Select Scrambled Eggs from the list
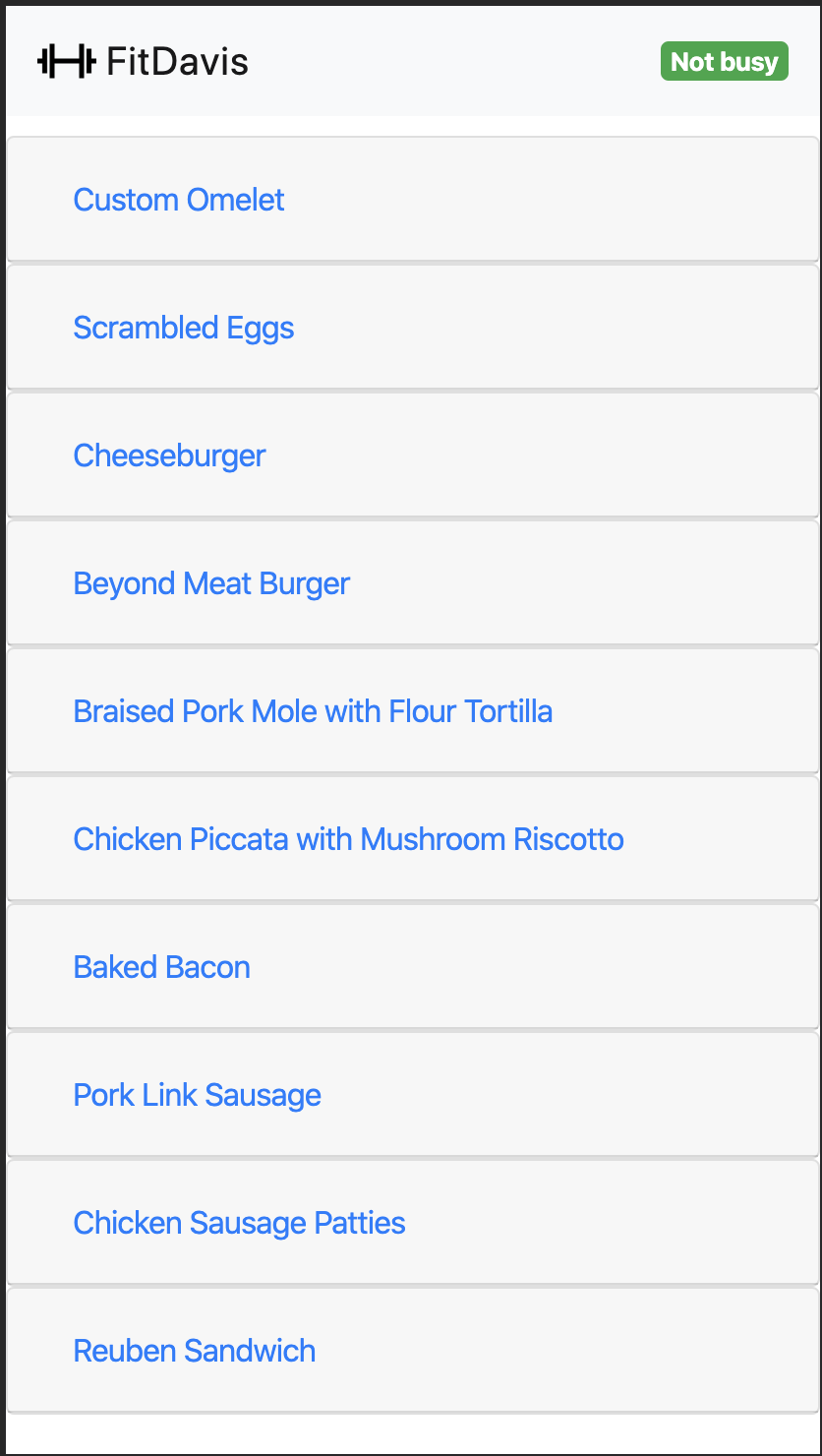The width and height of the screenshot is (822, 1456). point(184,328)
